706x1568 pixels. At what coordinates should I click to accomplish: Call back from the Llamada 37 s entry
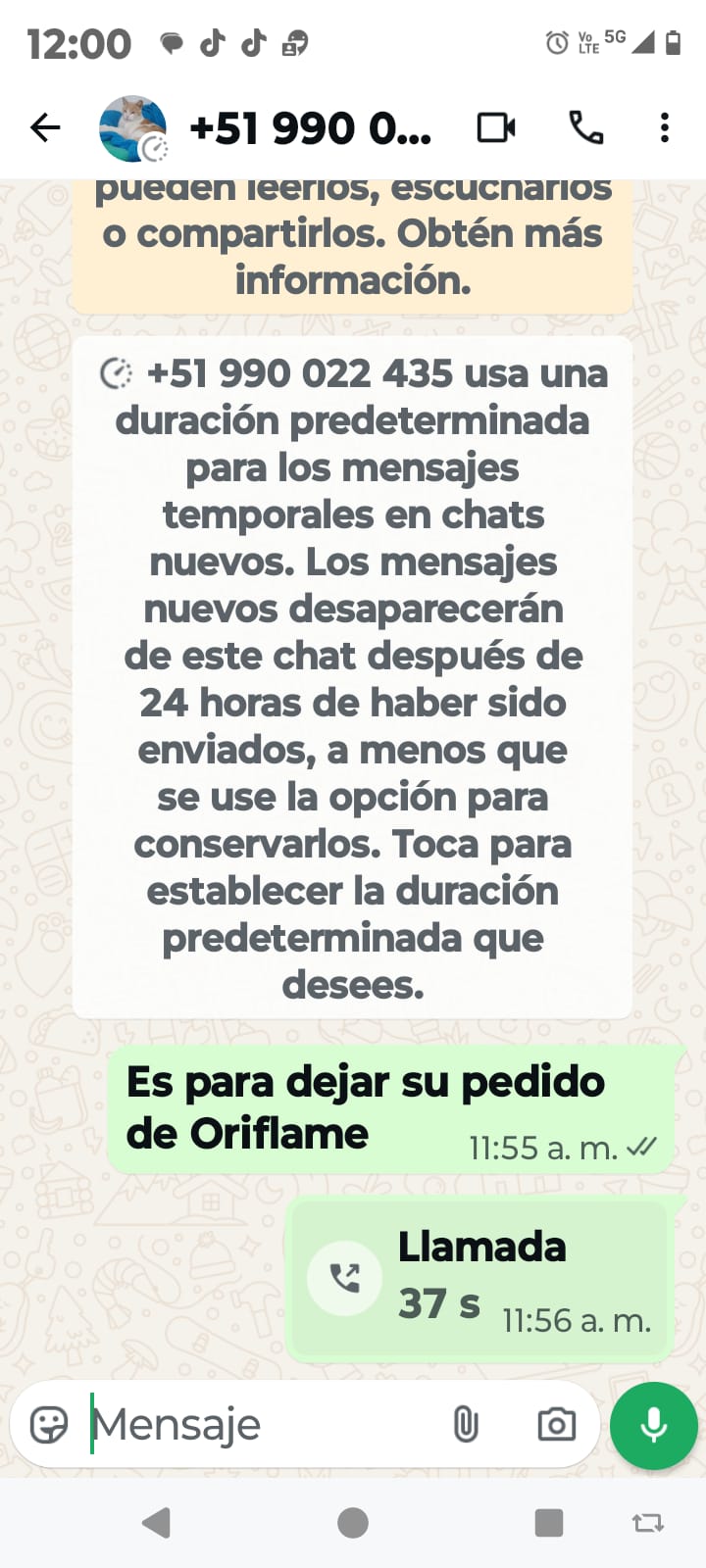click(344, 1278)
